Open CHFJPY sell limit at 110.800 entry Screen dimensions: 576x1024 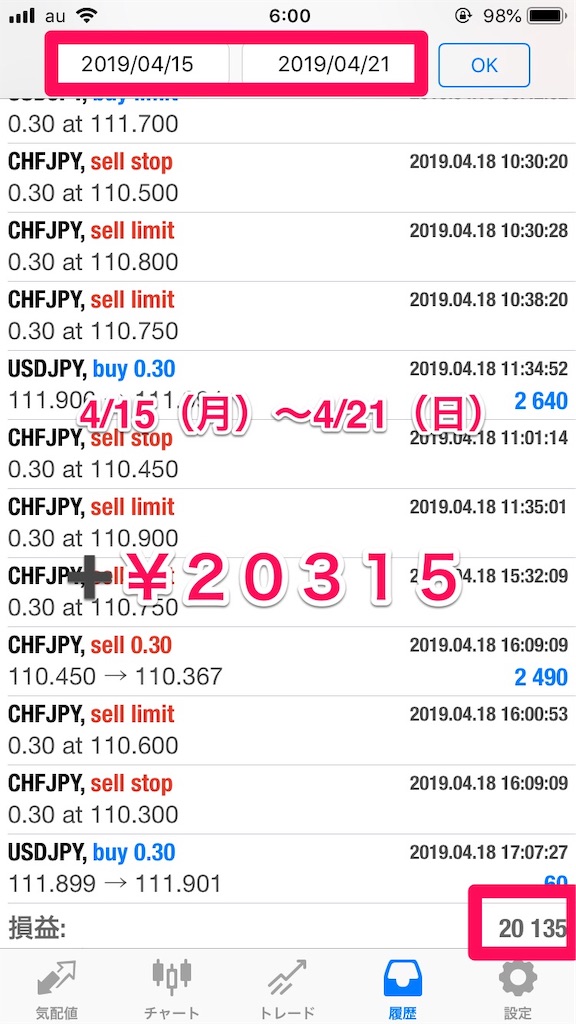[x=288, y=248]
